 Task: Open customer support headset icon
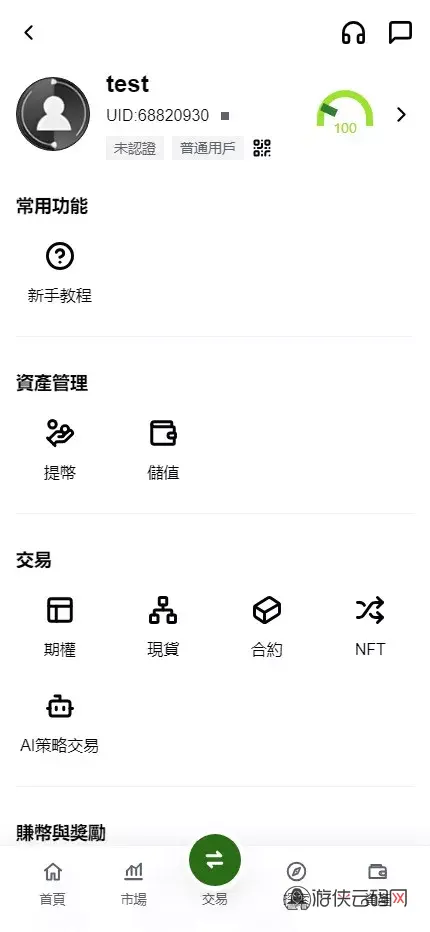pyautogui.click(x=353, y=33)
